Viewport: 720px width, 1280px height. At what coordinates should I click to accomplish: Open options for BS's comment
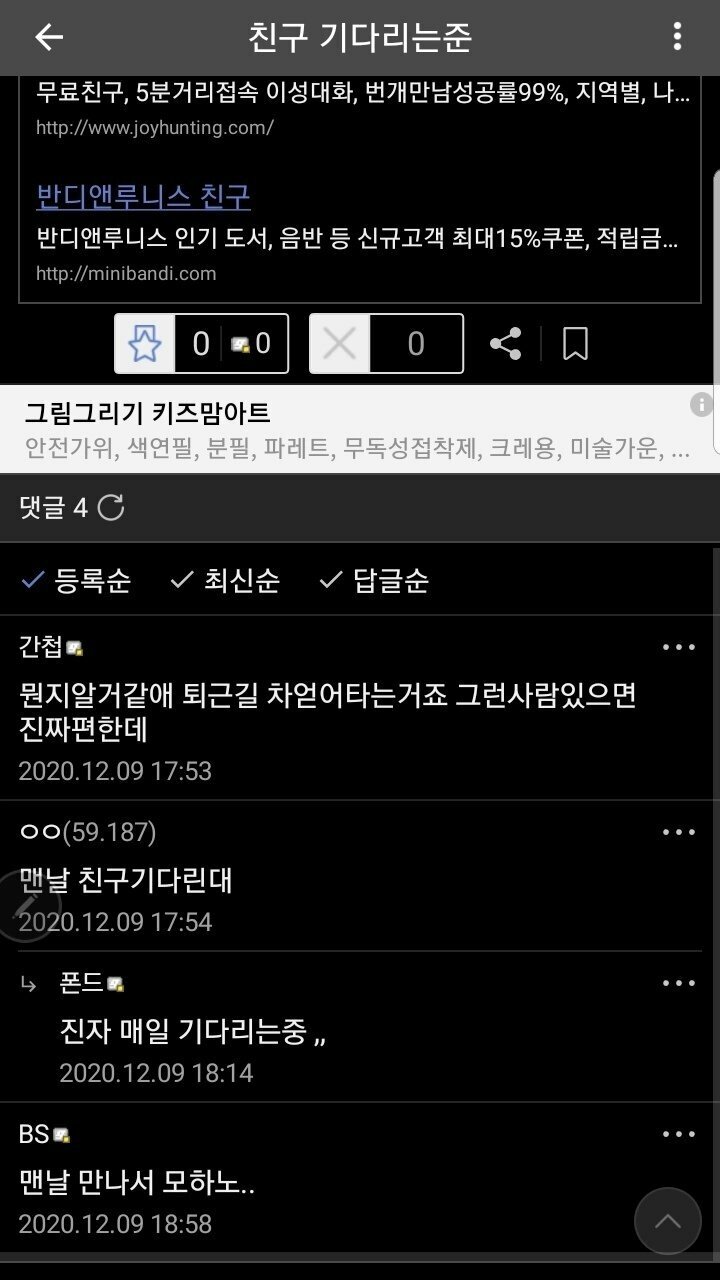click(x=679, y=1134)
